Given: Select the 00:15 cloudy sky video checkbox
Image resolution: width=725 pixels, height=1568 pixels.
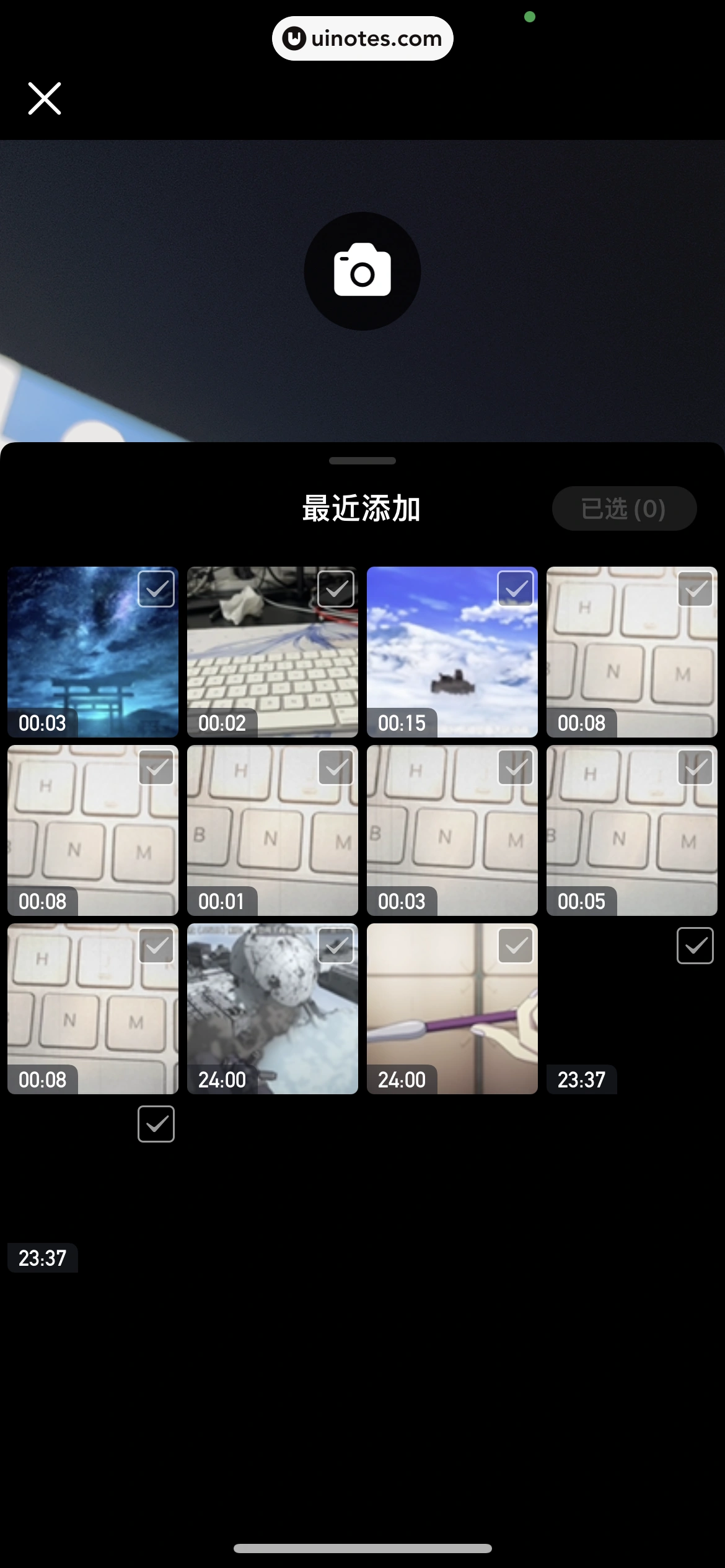Looking at the screenshot, I should tap(516, 589).
